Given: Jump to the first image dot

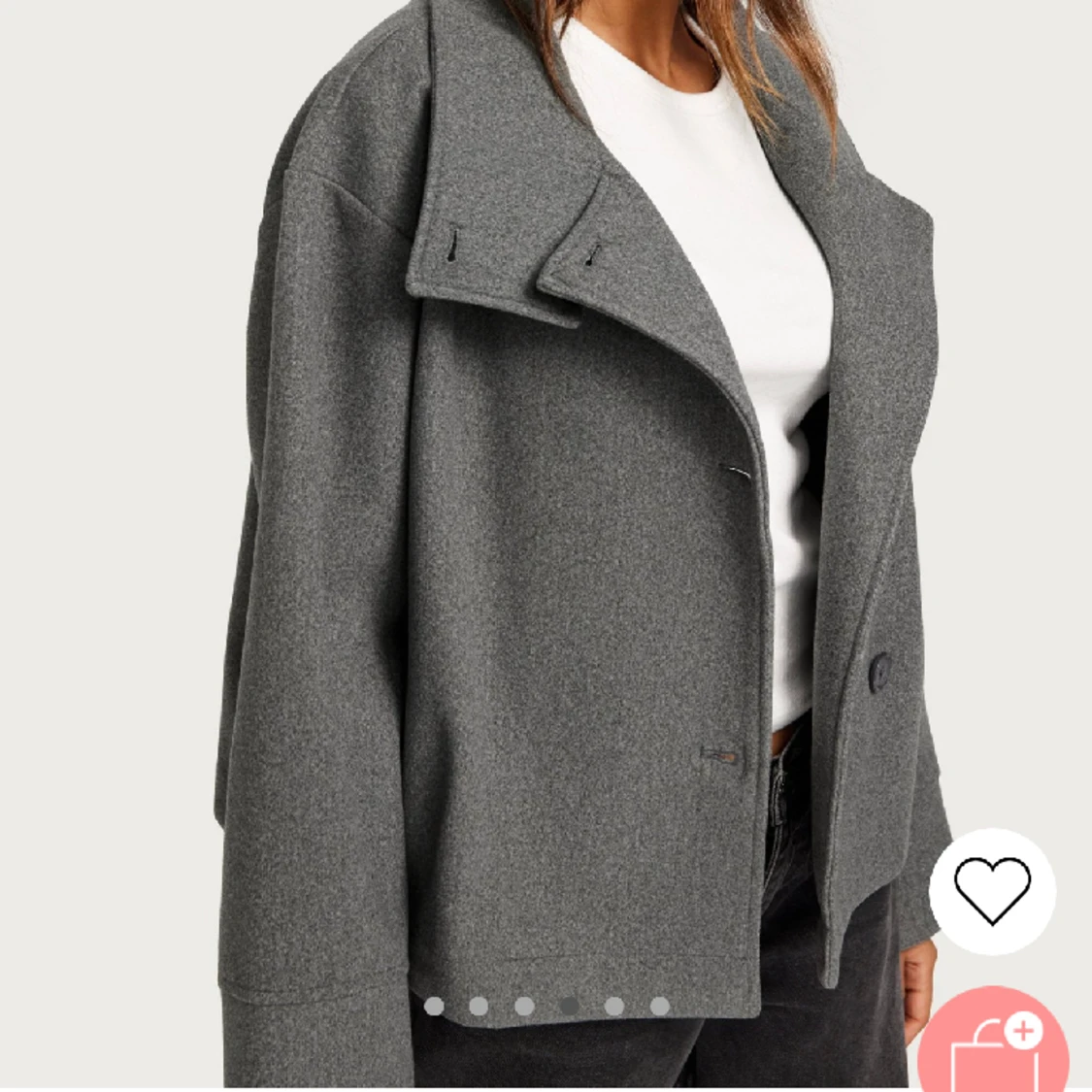Looking at the screenshot, I should [434, 1006].
